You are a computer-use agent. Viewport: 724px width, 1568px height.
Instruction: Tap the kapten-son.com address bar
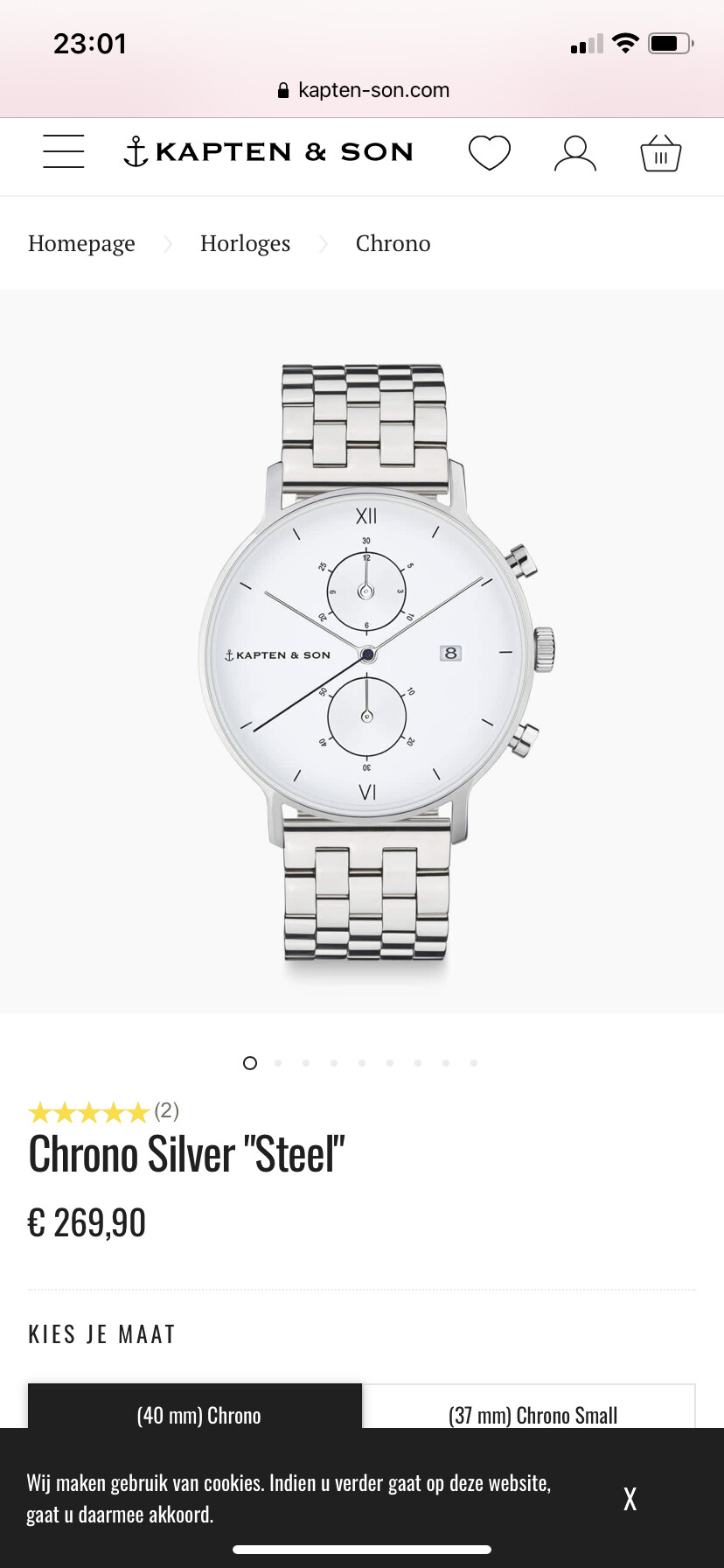[362, 90]
